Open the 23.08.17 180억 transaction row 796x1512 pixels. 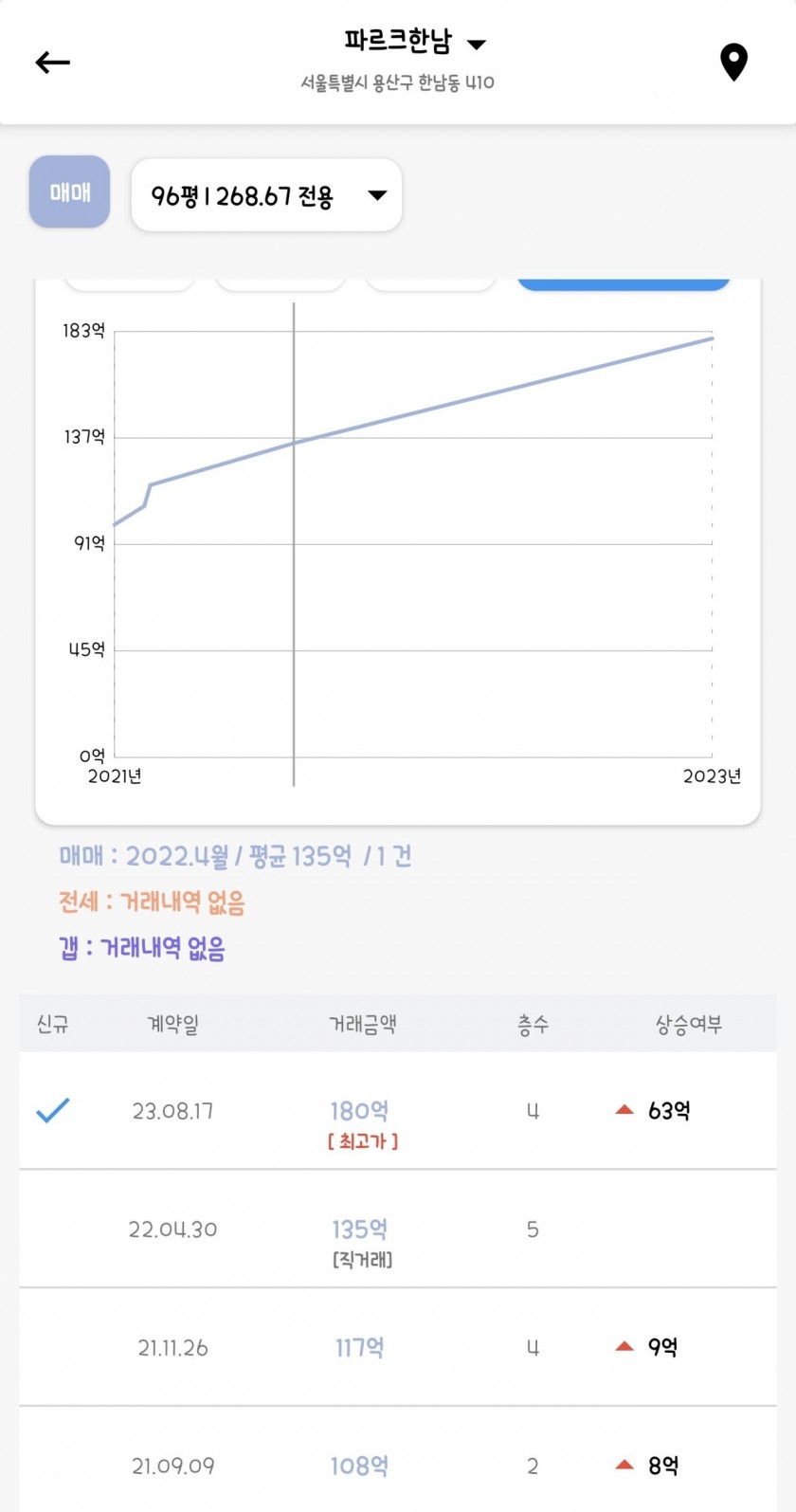point(398,1111)
